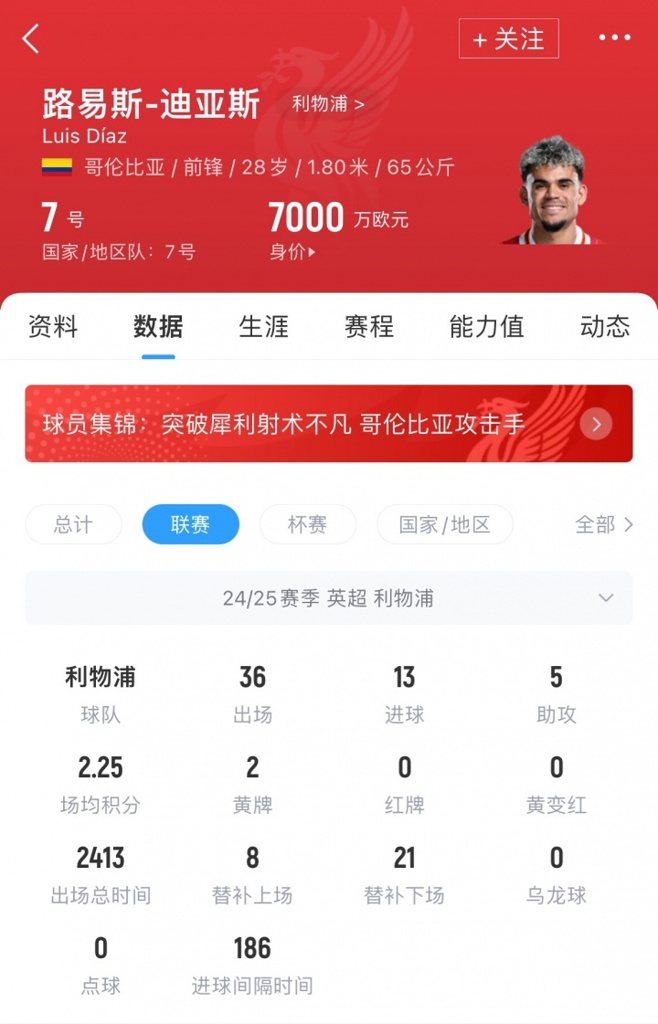Open the 动态 tab
Screen dimensions: 658x1024
[605, 326]
